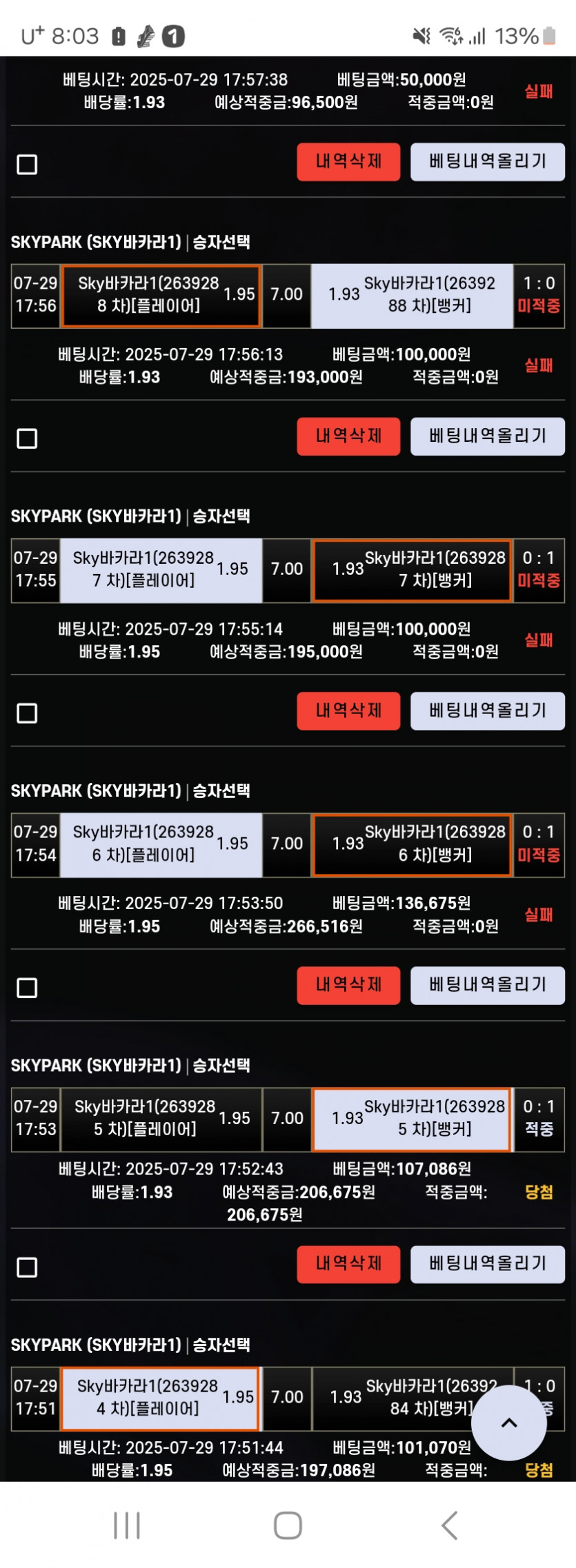Upload the winning 107,086원 bet history
This screenshot has width=576, height=1568.
[x=487, y=1264]
